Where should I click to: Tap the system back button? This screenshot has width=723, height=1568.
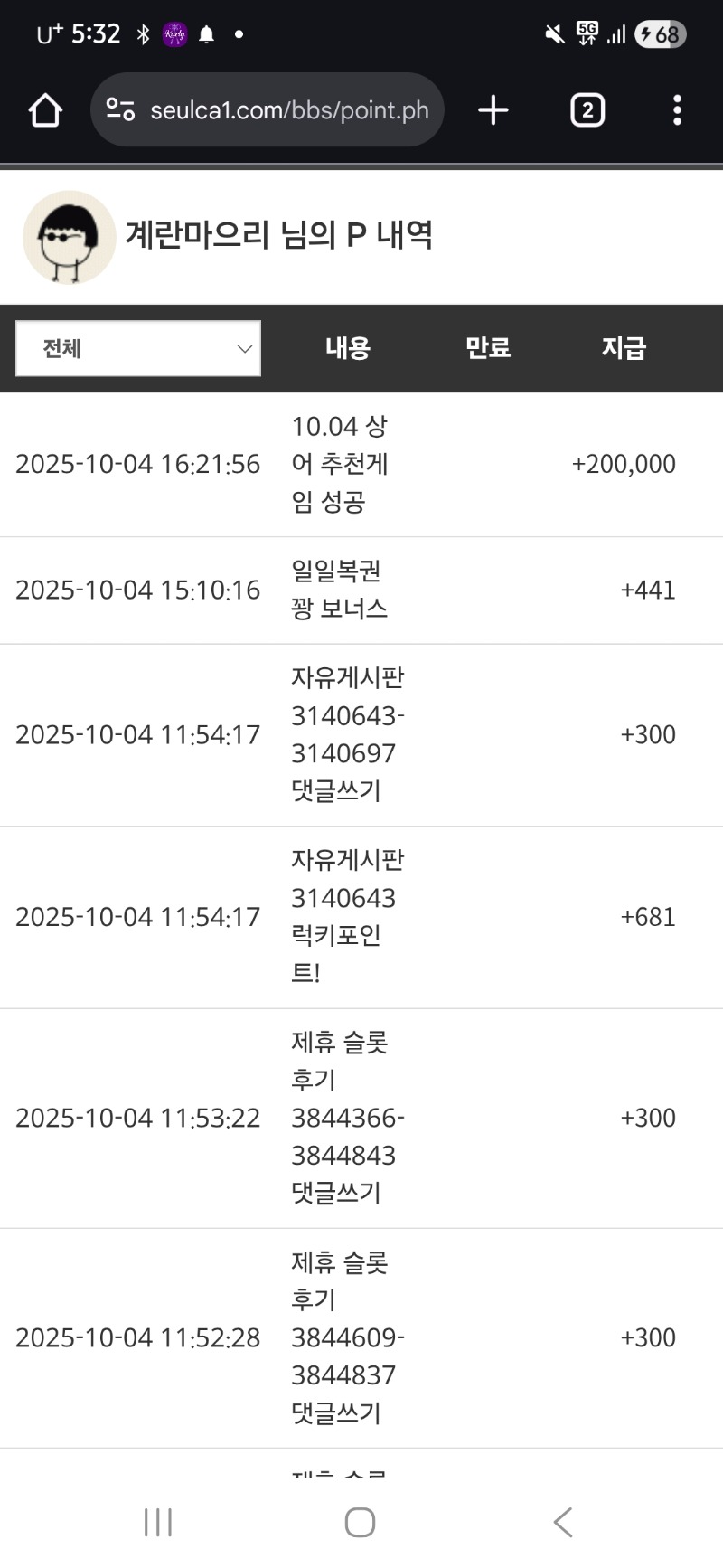pos(562,1522)
